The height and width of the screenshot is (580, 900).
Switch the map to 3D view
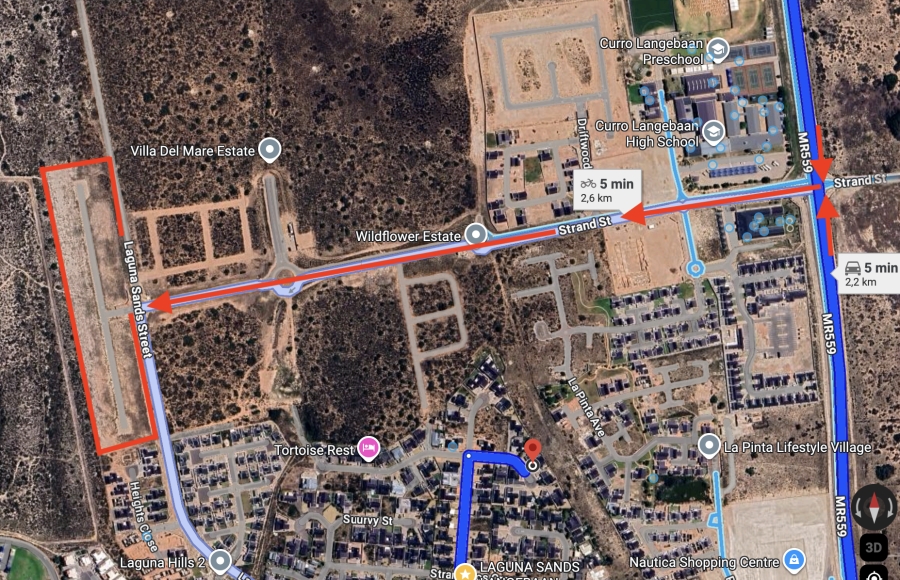pos(874,547)
